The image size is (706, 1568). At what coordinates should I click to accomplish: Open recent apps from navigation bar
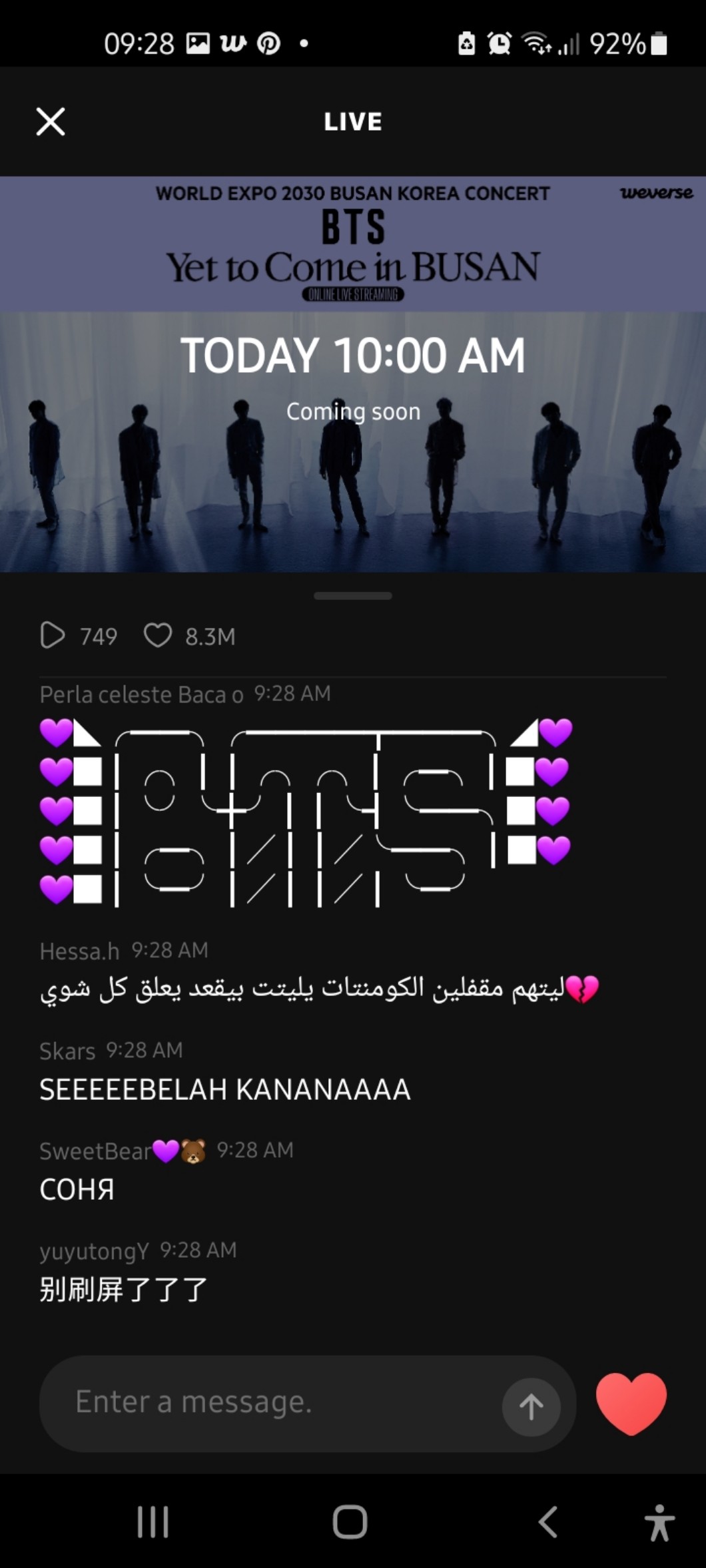tap(153, 1521)
